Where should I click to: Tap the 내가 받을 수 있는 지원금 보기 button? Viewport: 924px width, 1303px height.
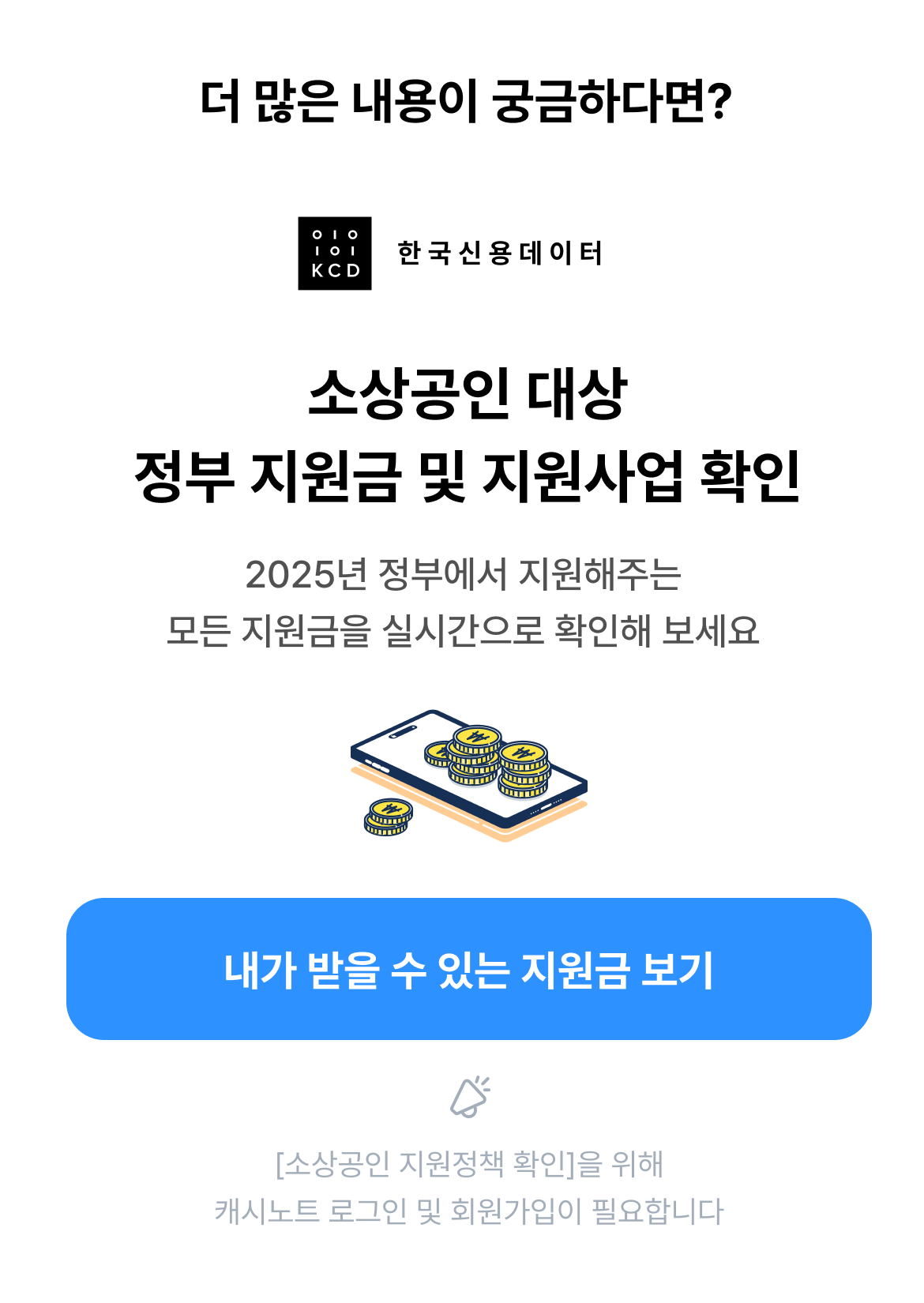469,969
